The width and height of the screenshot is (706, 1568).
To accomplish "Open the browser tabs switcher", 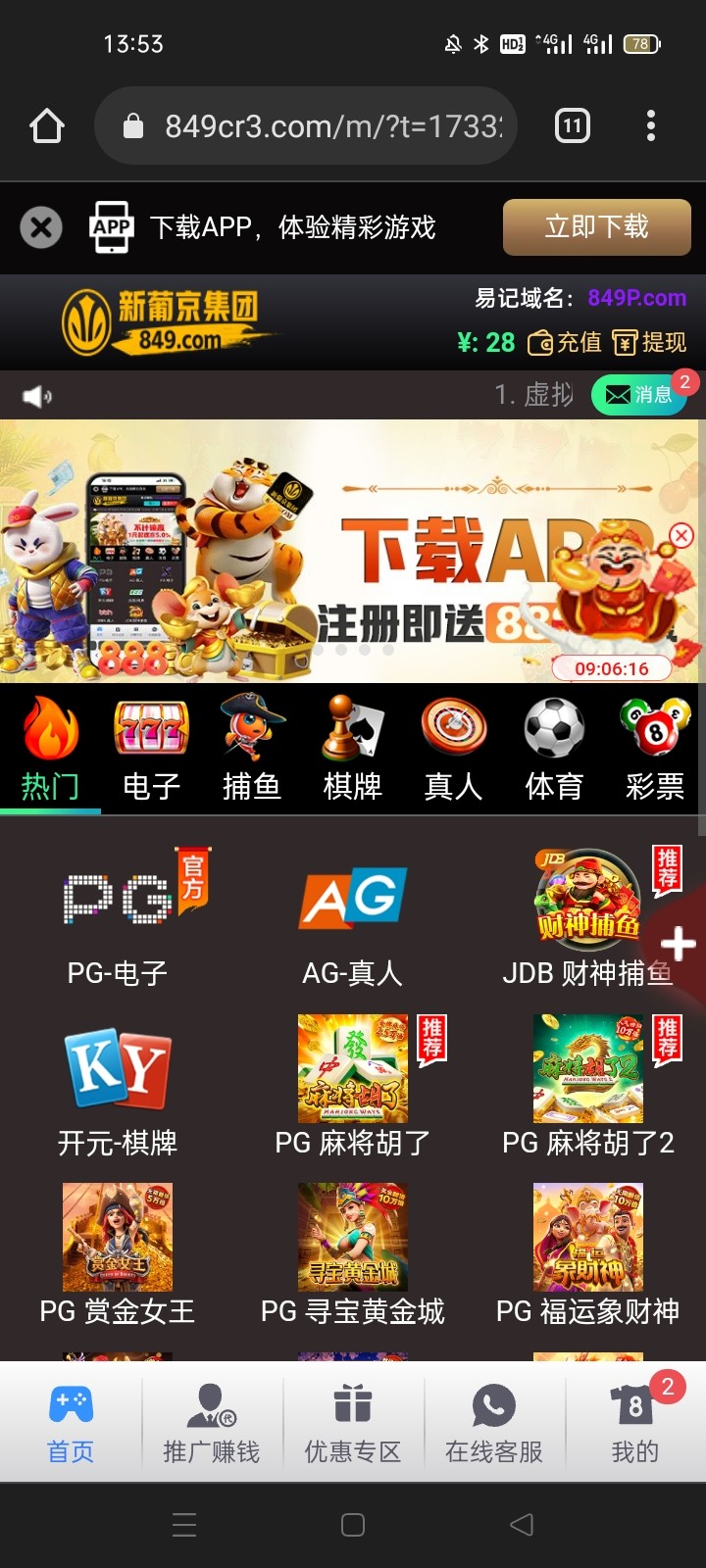I will pos(573,125).
